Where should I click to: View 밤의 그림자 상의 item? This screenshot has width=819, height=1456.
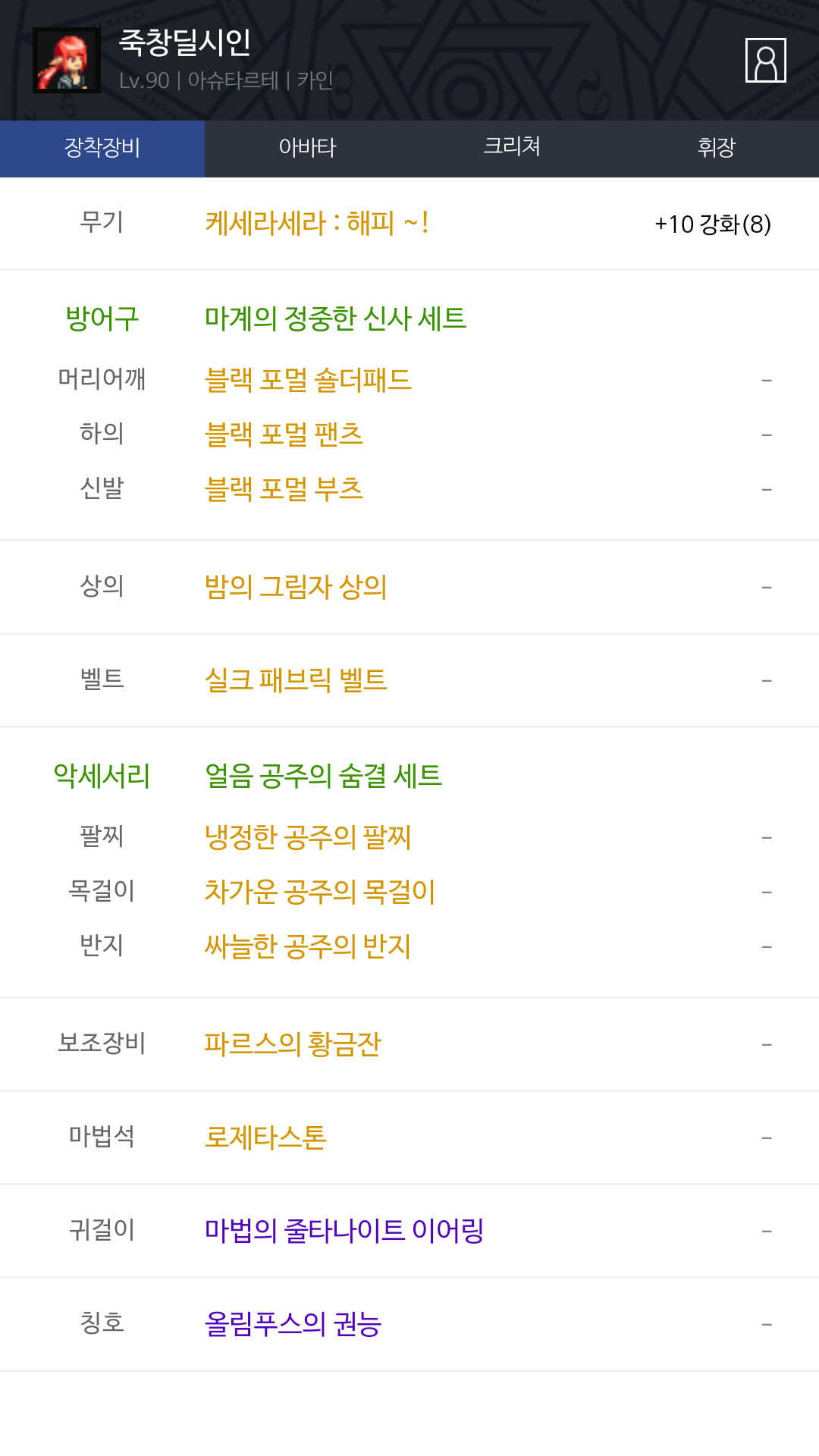[296, 586]
